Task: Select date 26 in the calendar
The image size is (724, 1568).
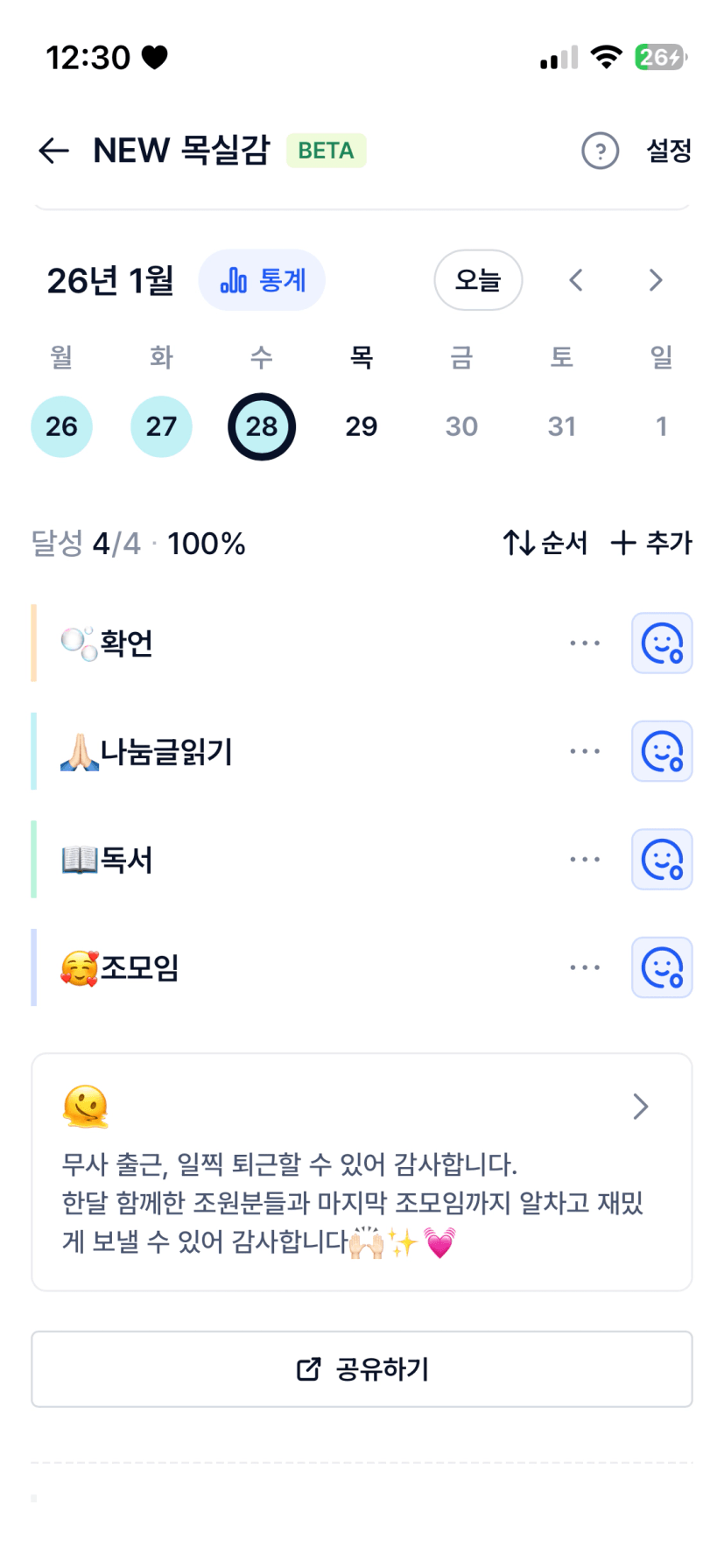Action: pos(61,426)
